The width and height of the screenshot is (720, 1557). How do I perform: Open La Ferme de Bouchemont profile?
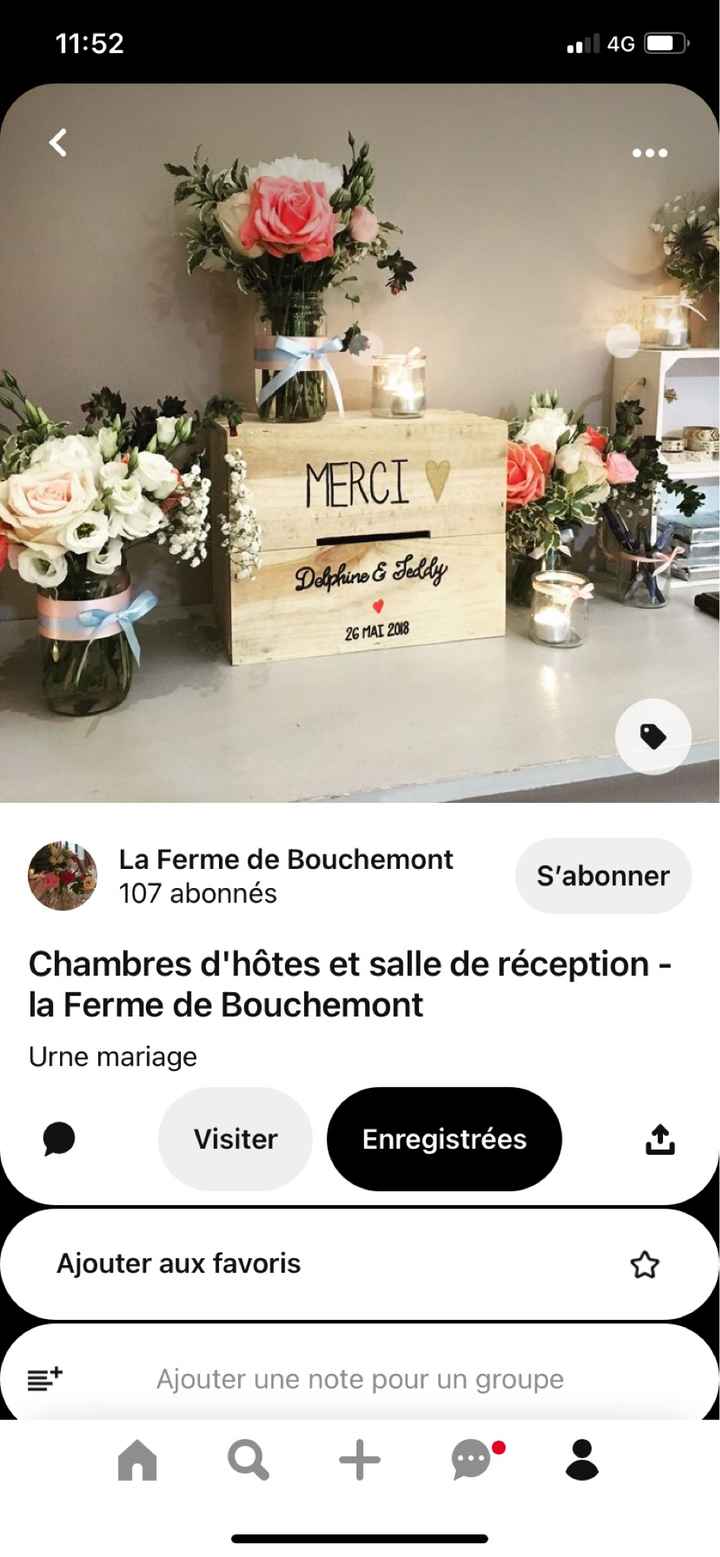point(285,859)
